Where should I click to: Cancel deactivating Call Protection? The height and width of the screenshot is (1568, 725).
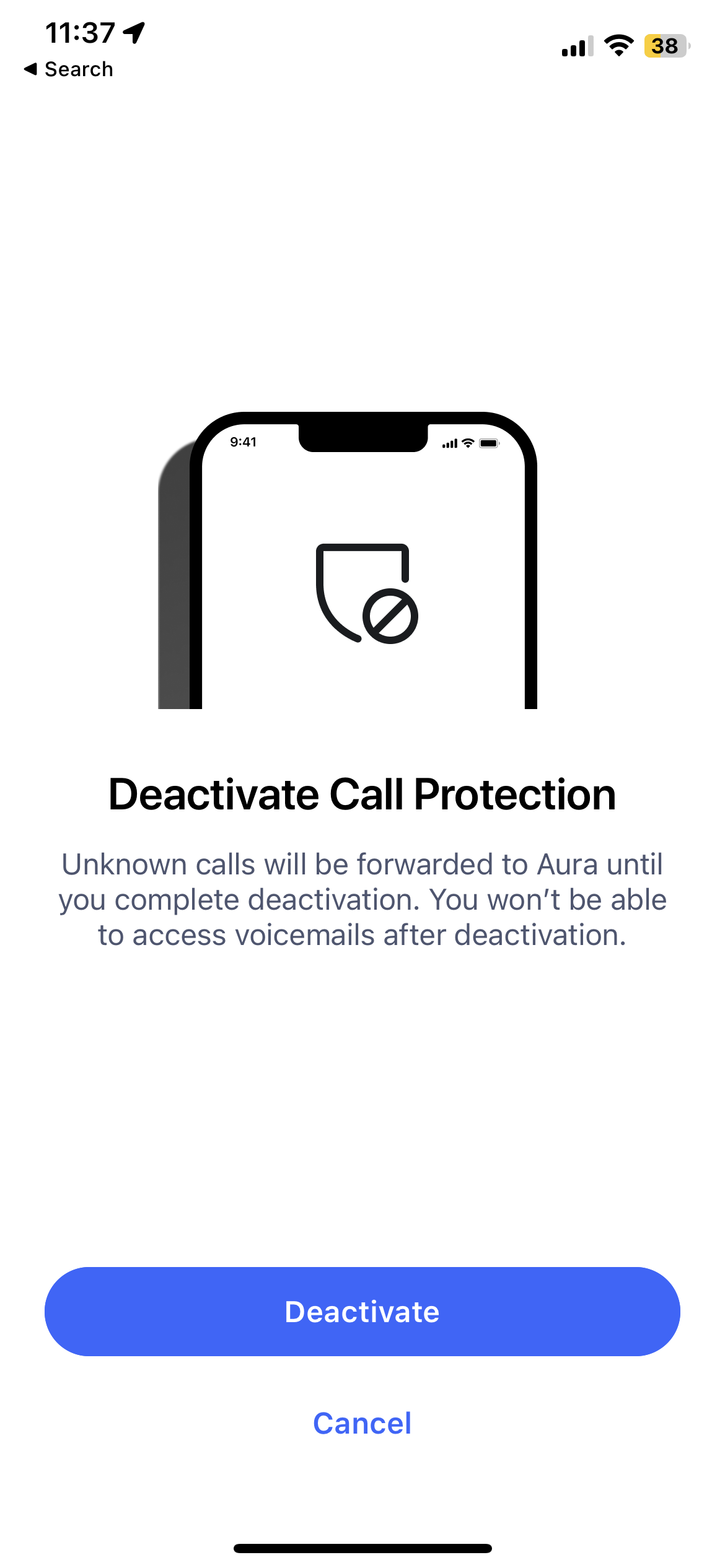(362, 1423)
